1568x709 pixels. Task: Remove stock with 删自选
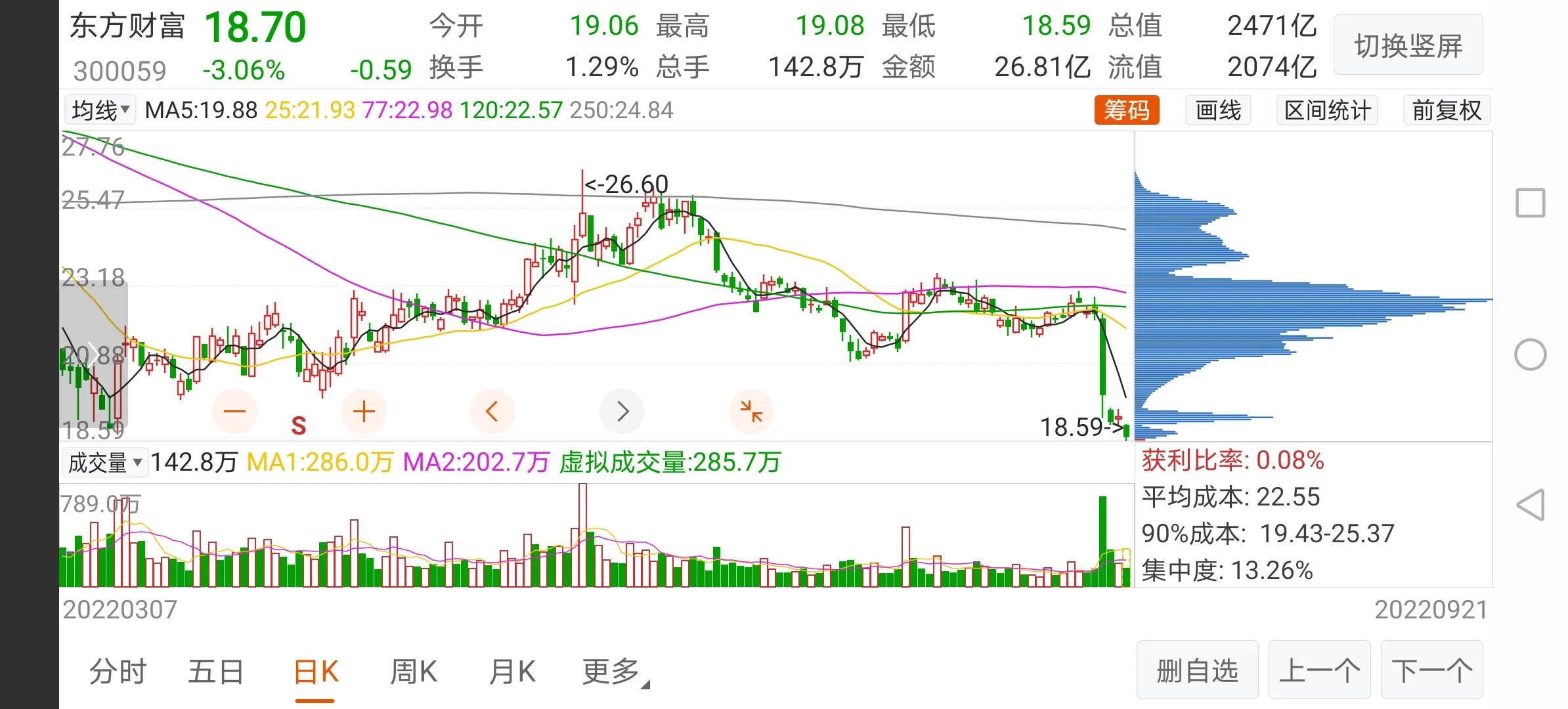[1197, 670]
